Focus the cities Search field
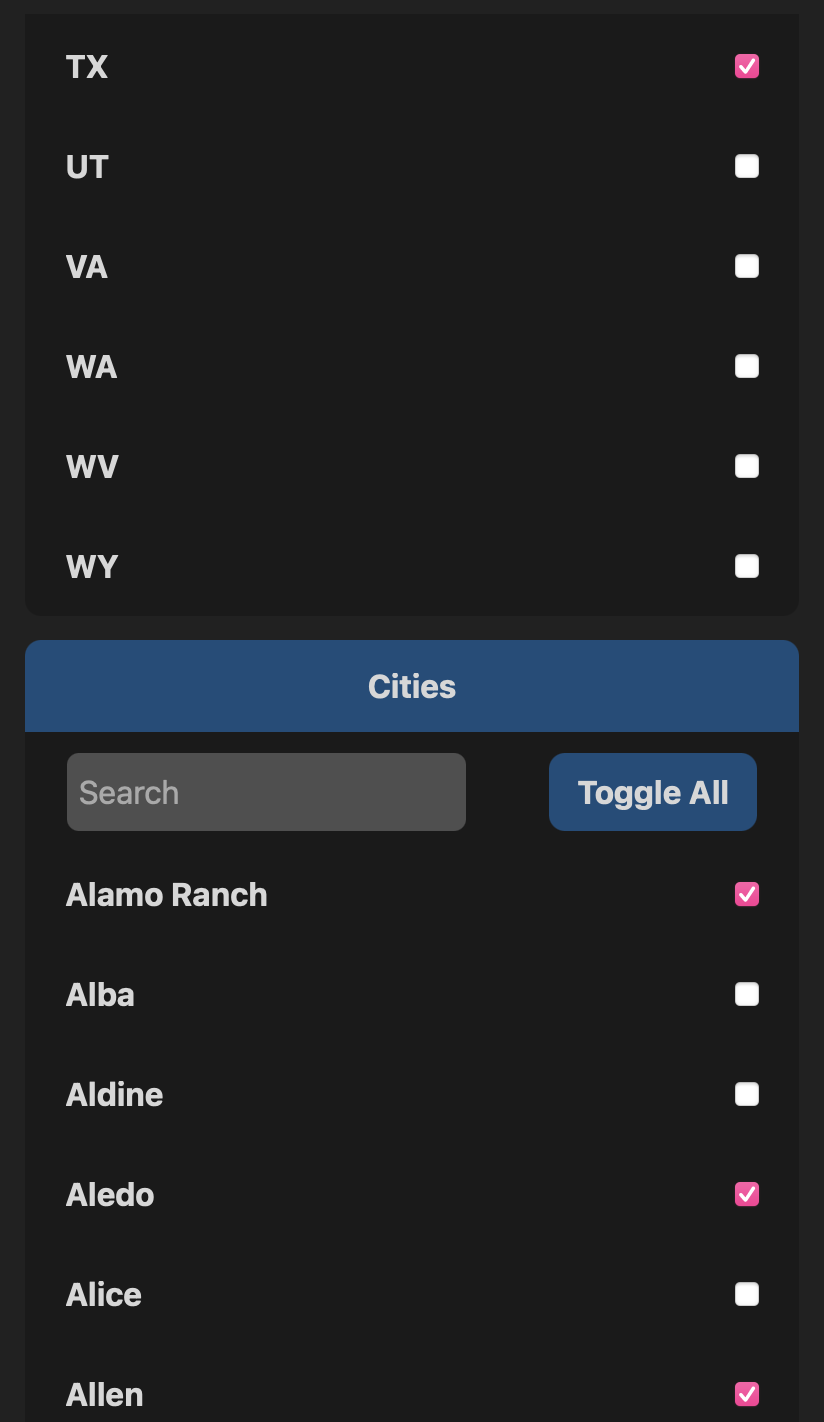 (x=266, y=792)
